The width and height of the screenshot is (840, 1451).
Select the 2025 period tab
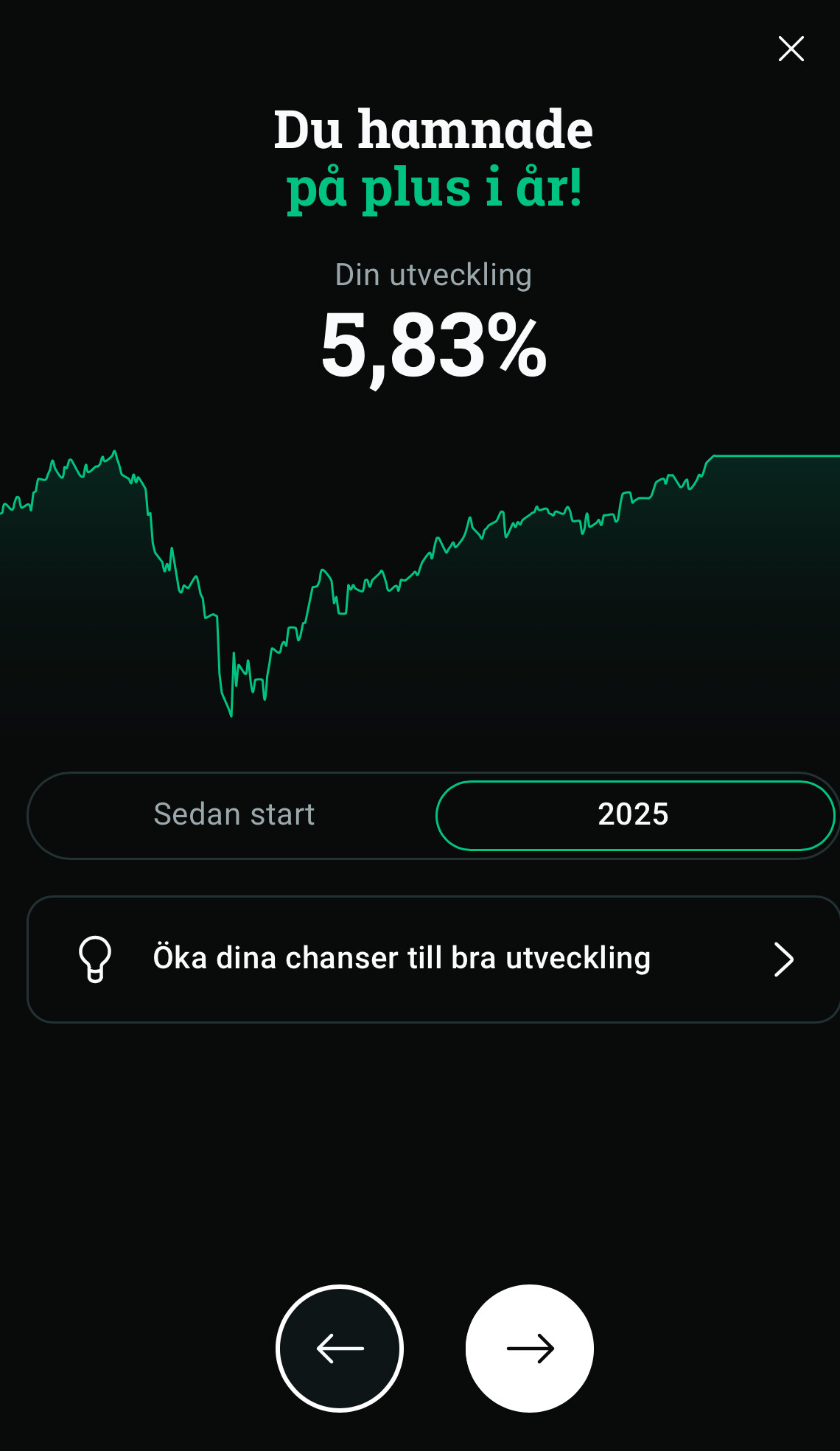[634, 815]
